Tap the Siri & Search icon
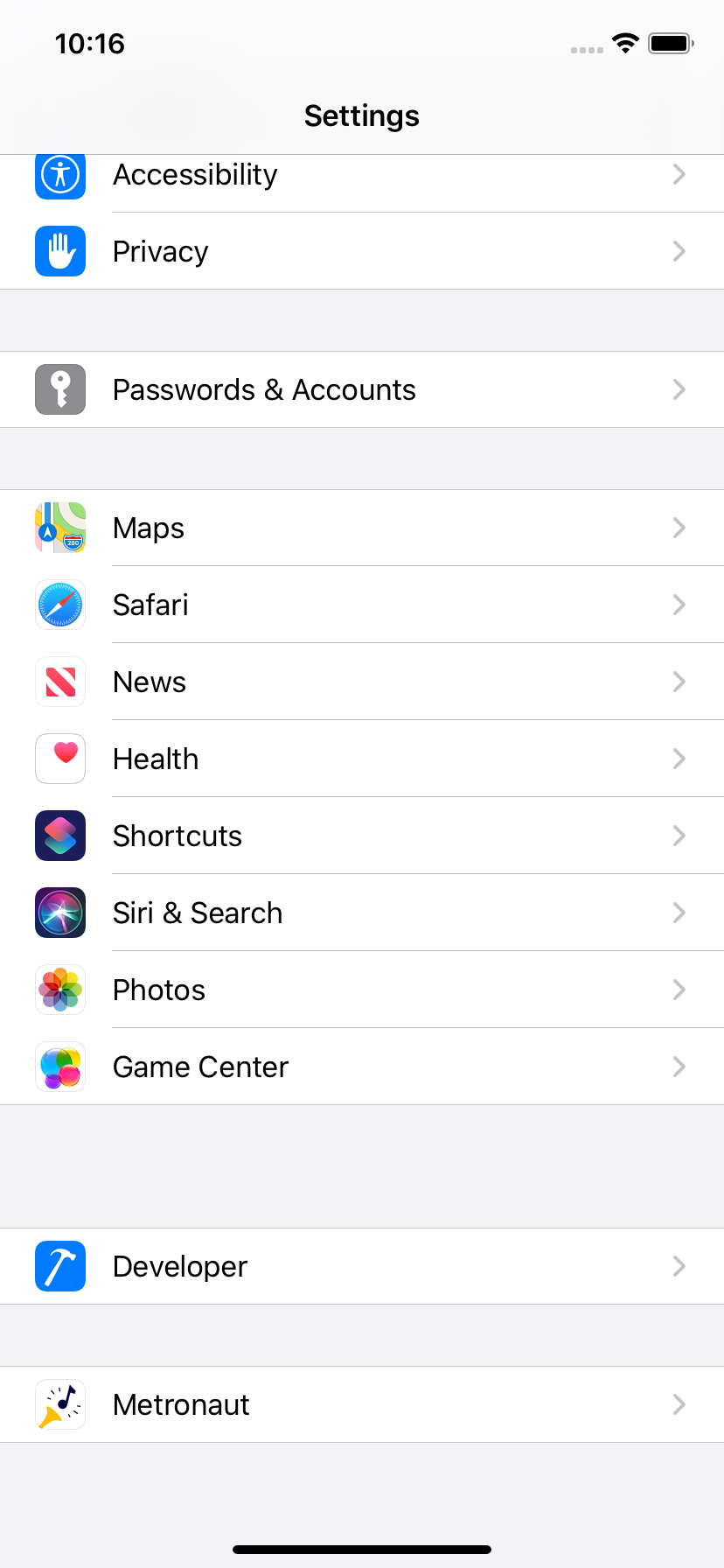Viewport: 724px width, 1568px height. tap(59, 913)
